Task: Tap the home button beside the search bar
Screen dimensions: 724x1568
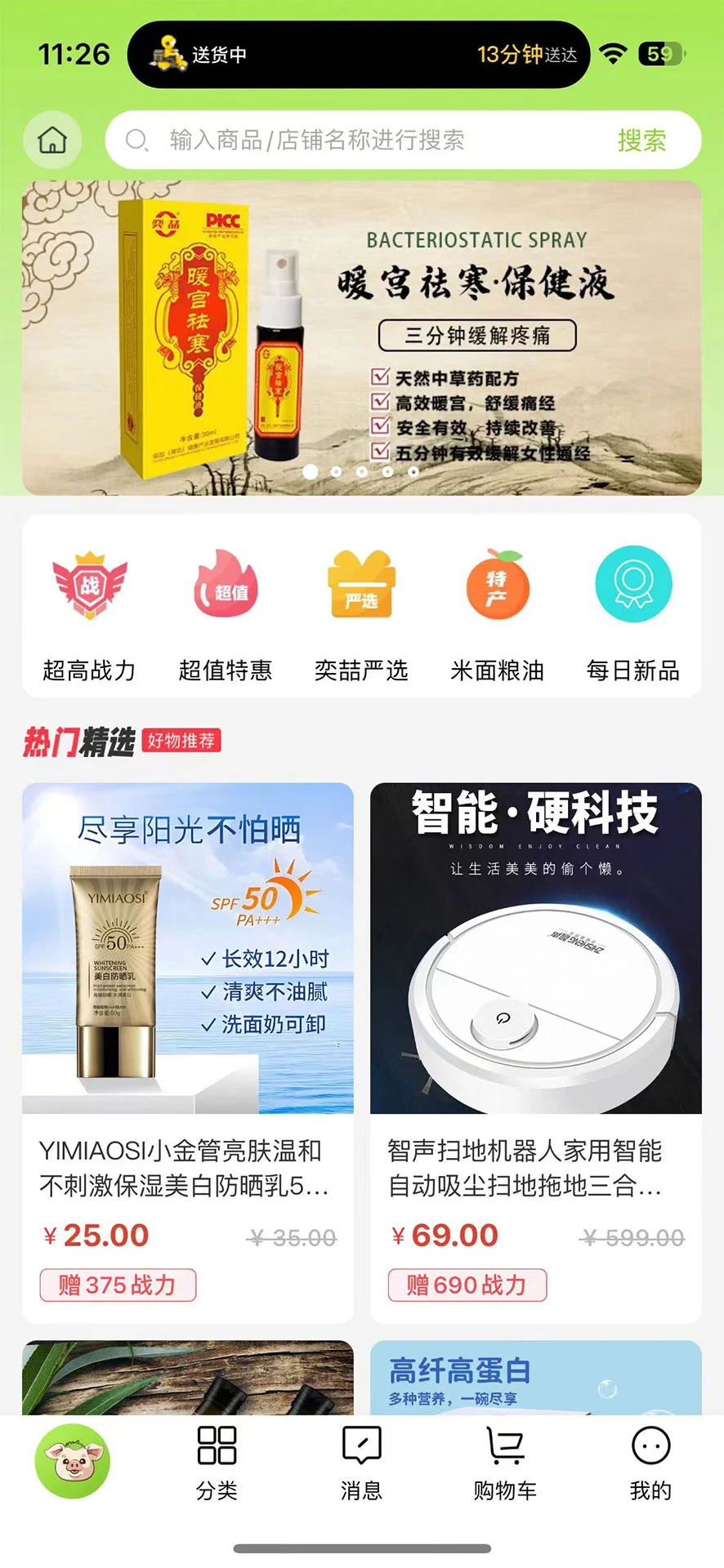Action: pos(52,140)
